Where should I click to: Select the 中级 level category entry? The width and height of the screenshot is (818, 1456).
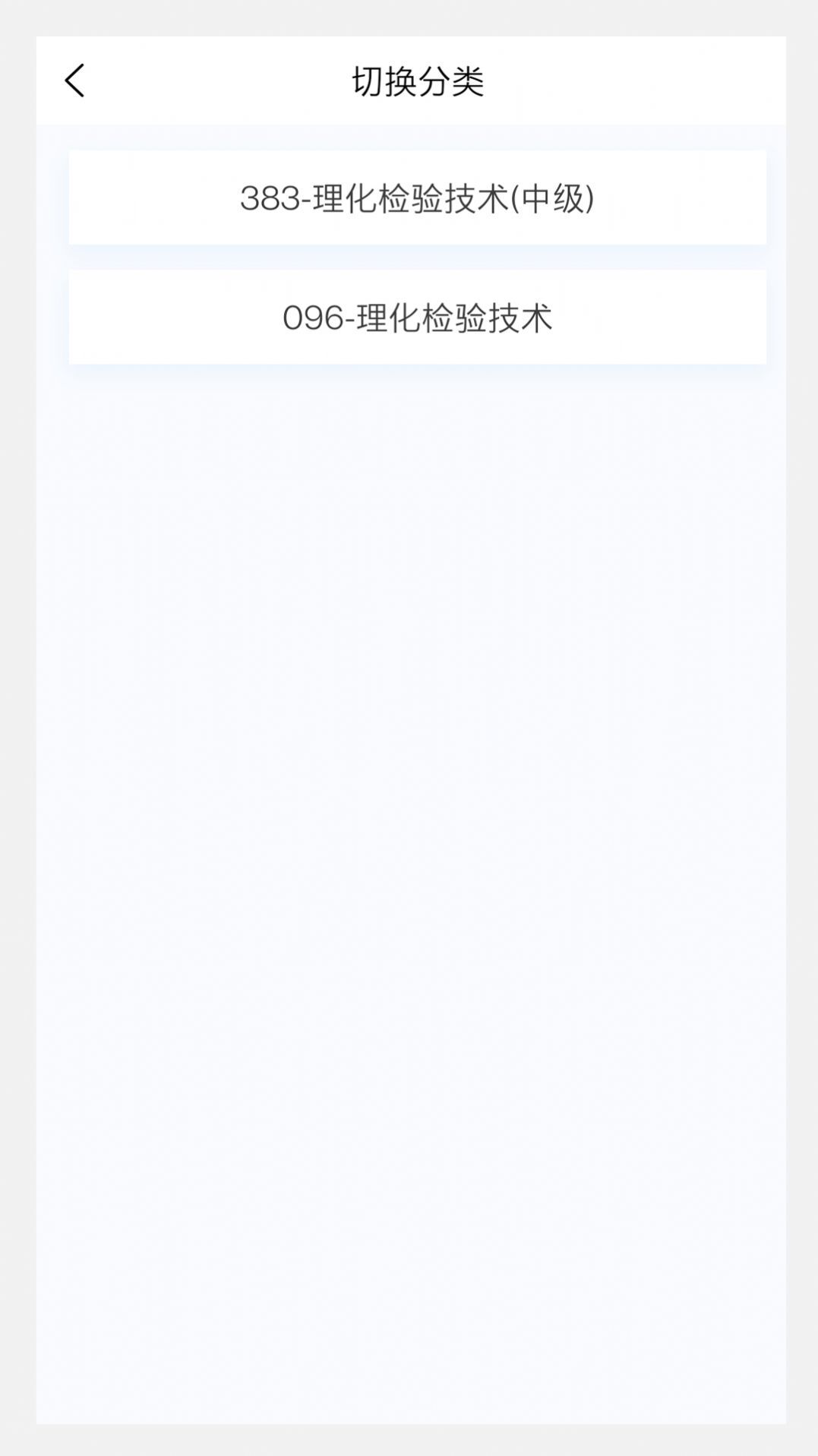pos(418,197)
